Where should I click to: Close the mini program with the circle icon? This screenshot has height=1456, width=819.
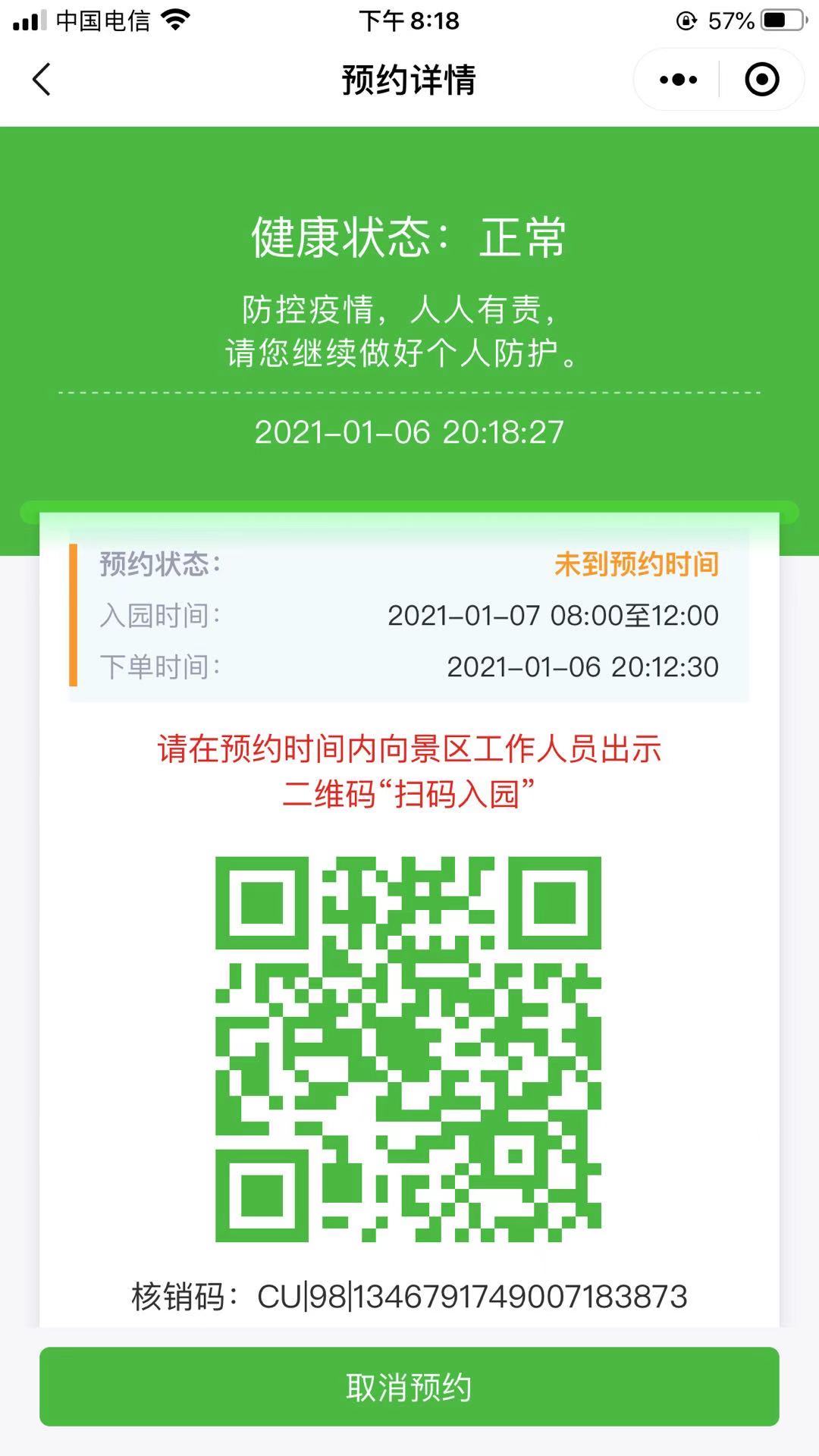point(761,80)
